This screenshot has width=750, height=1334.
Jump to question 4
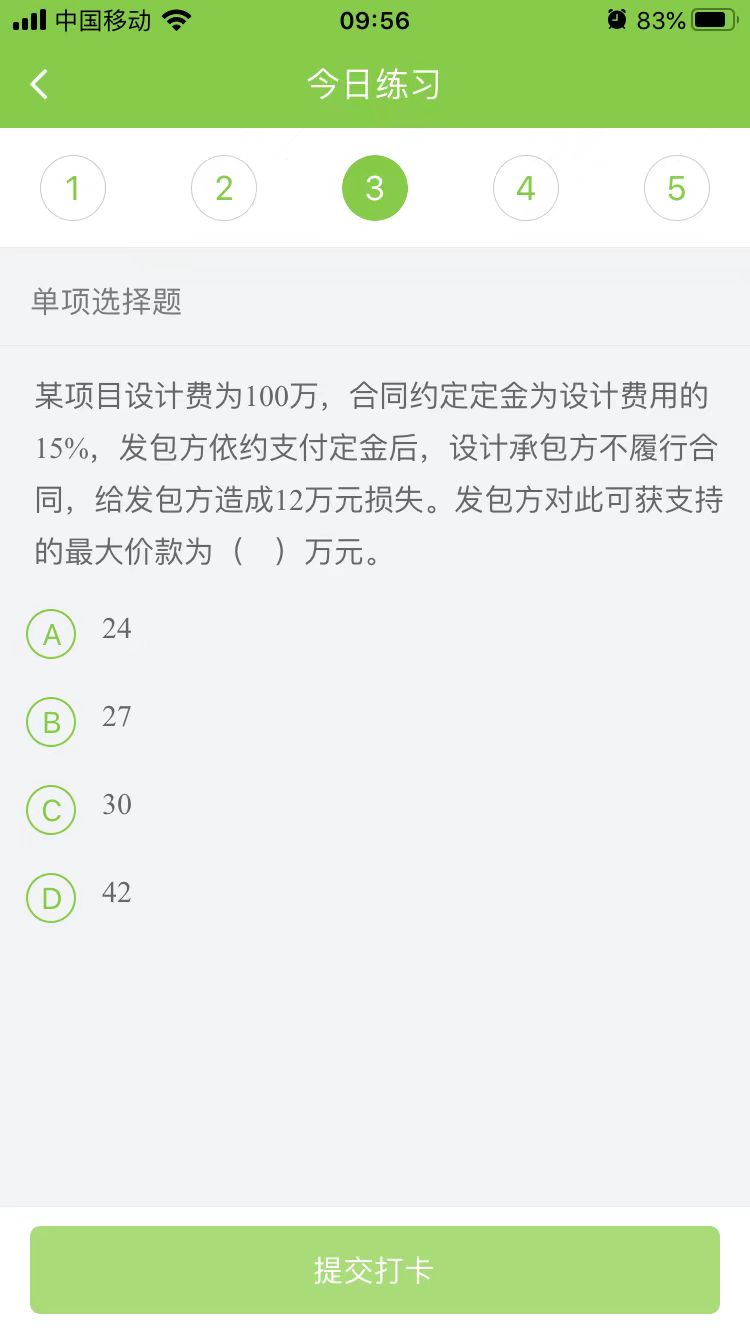pos(526,188)
